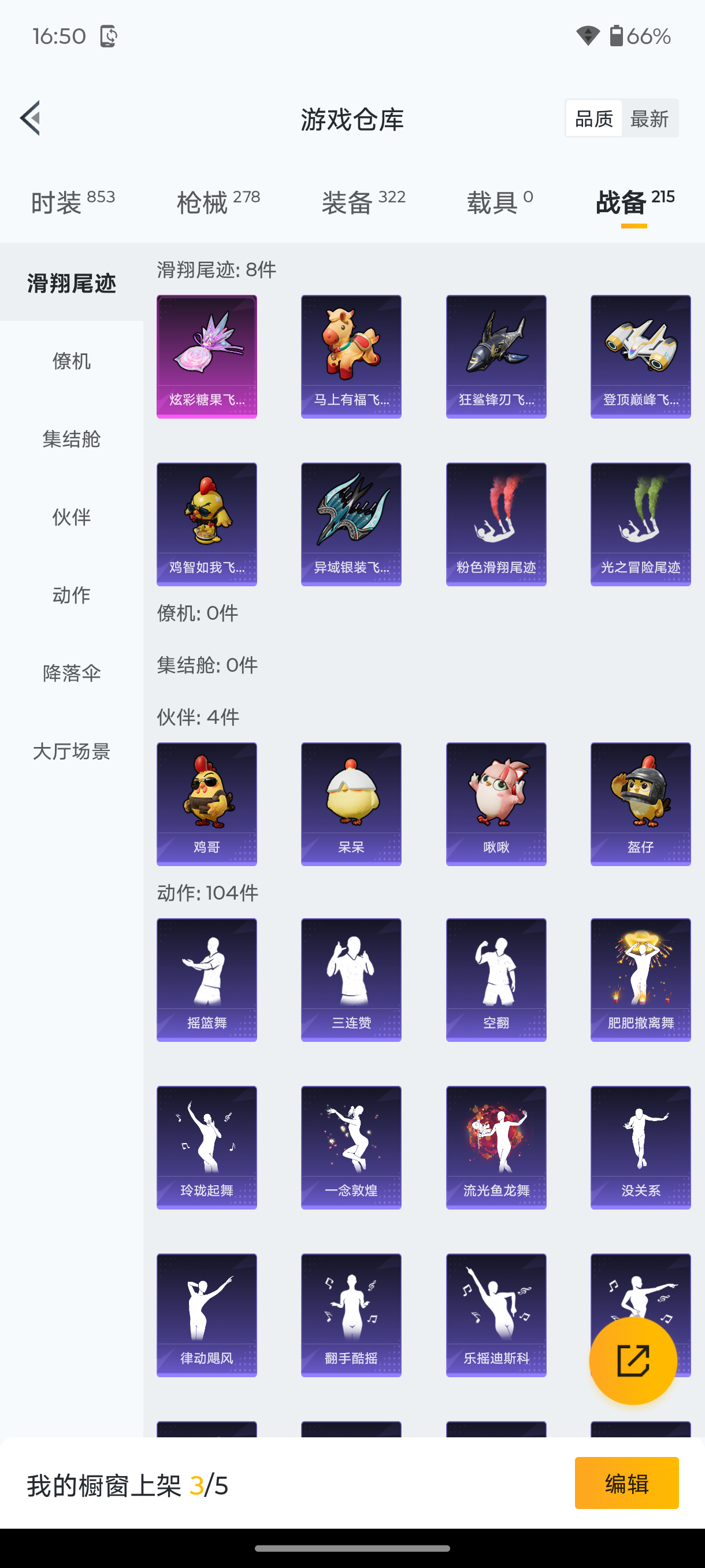Open the 肥肥撤离舞 emote
The height and width of the screenshot is (1568, 705).
pyautogui.click(x=640, y=979)
